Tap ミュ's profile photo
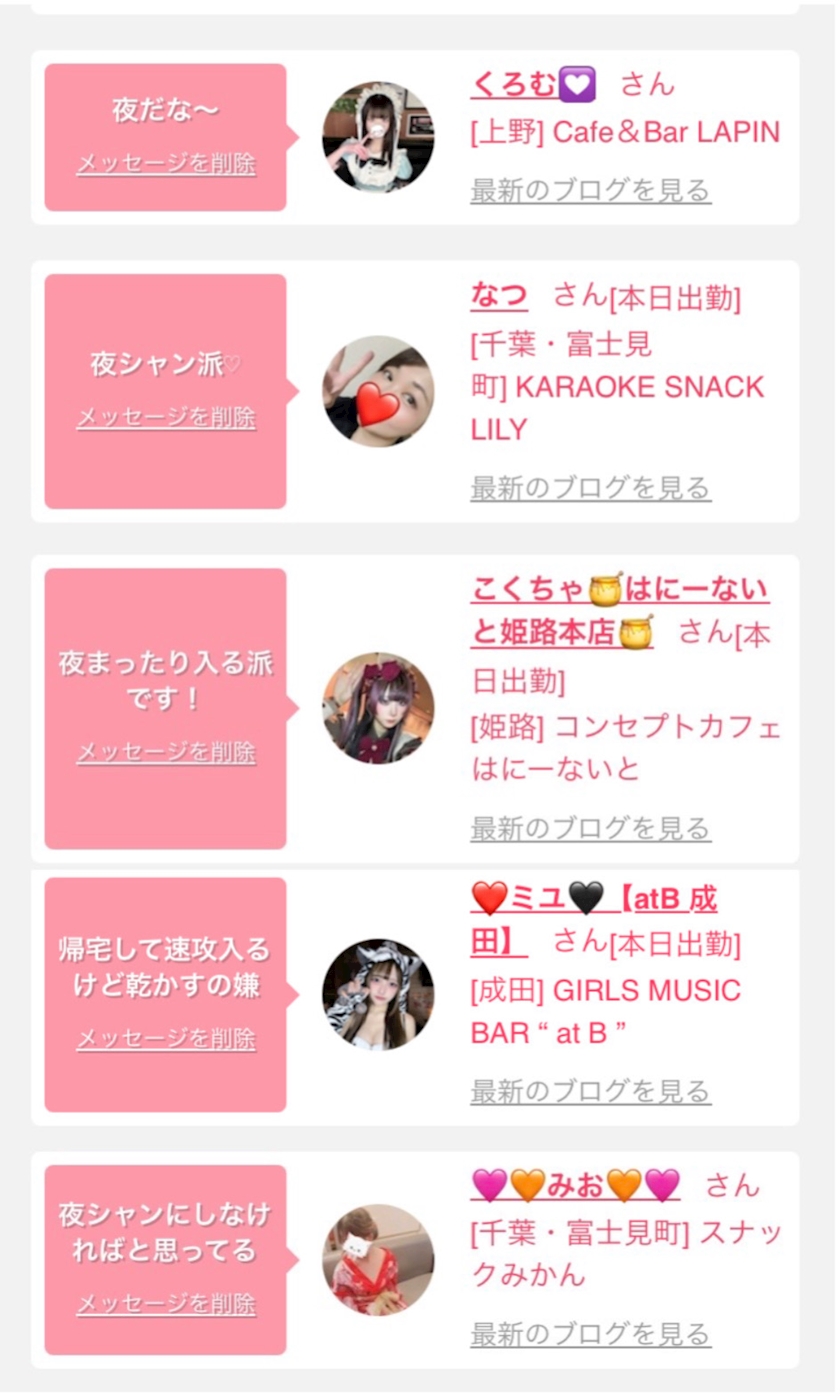Image resolution: width=840 pixels, height=1394 pixels. 378,994
